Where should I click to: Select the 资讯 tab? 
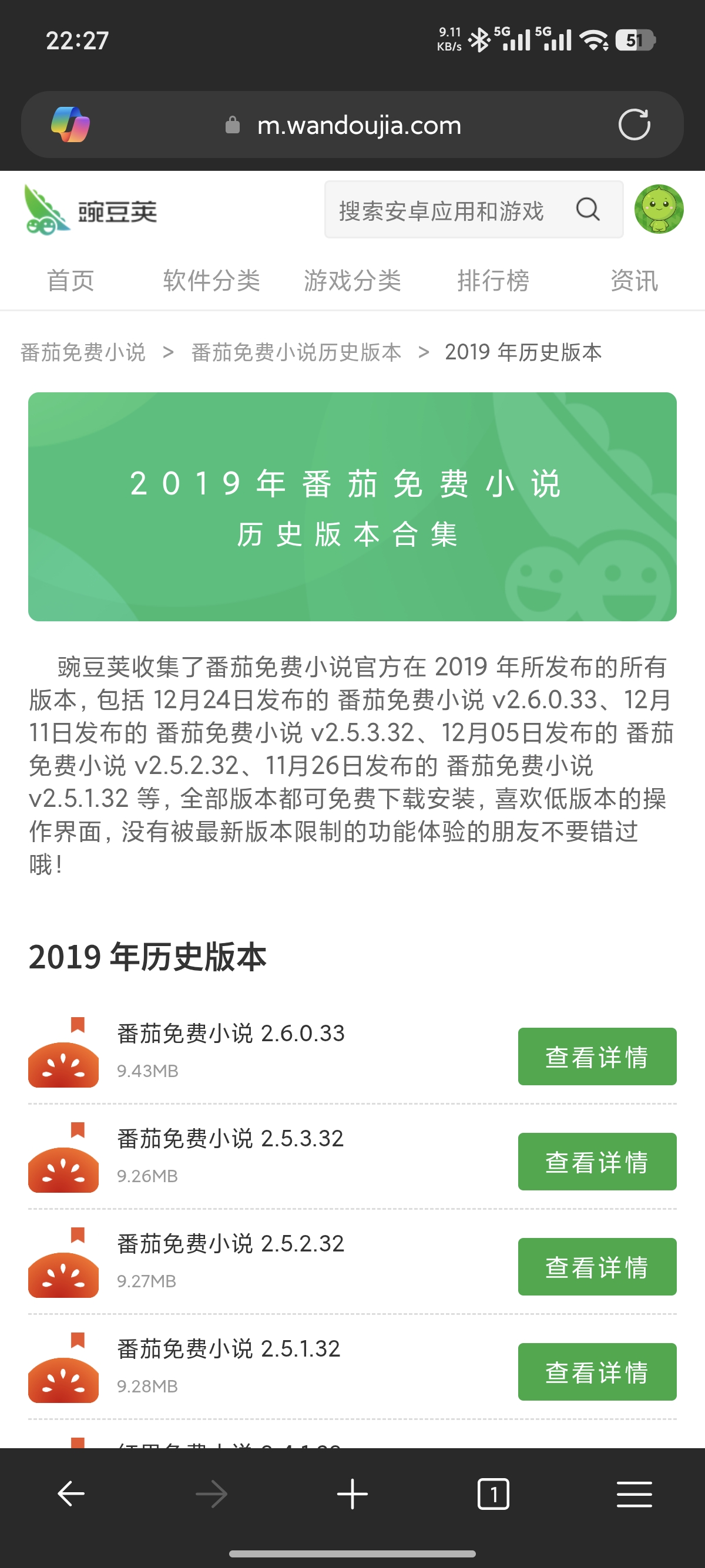(634, 281)
